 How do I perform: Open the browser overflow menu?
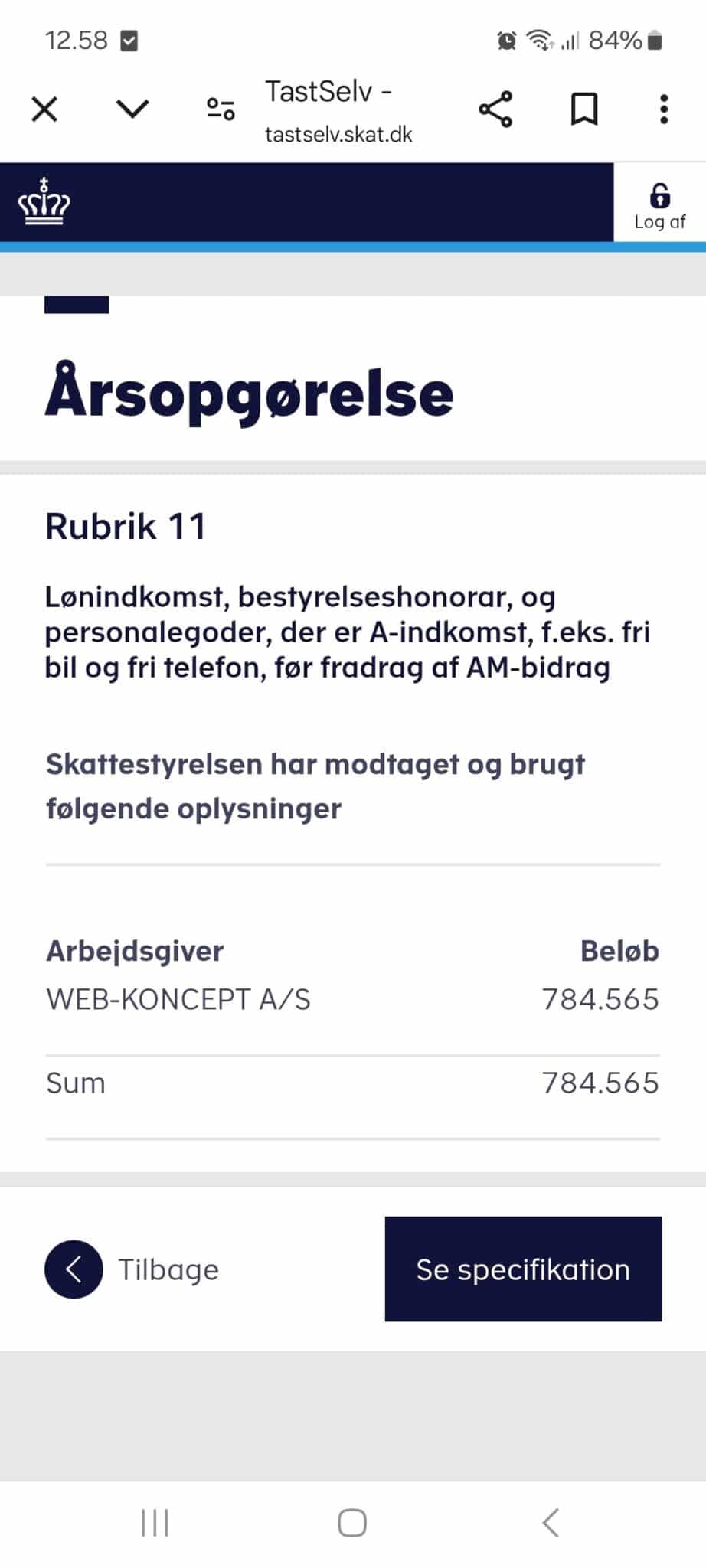tap(664, 109)
